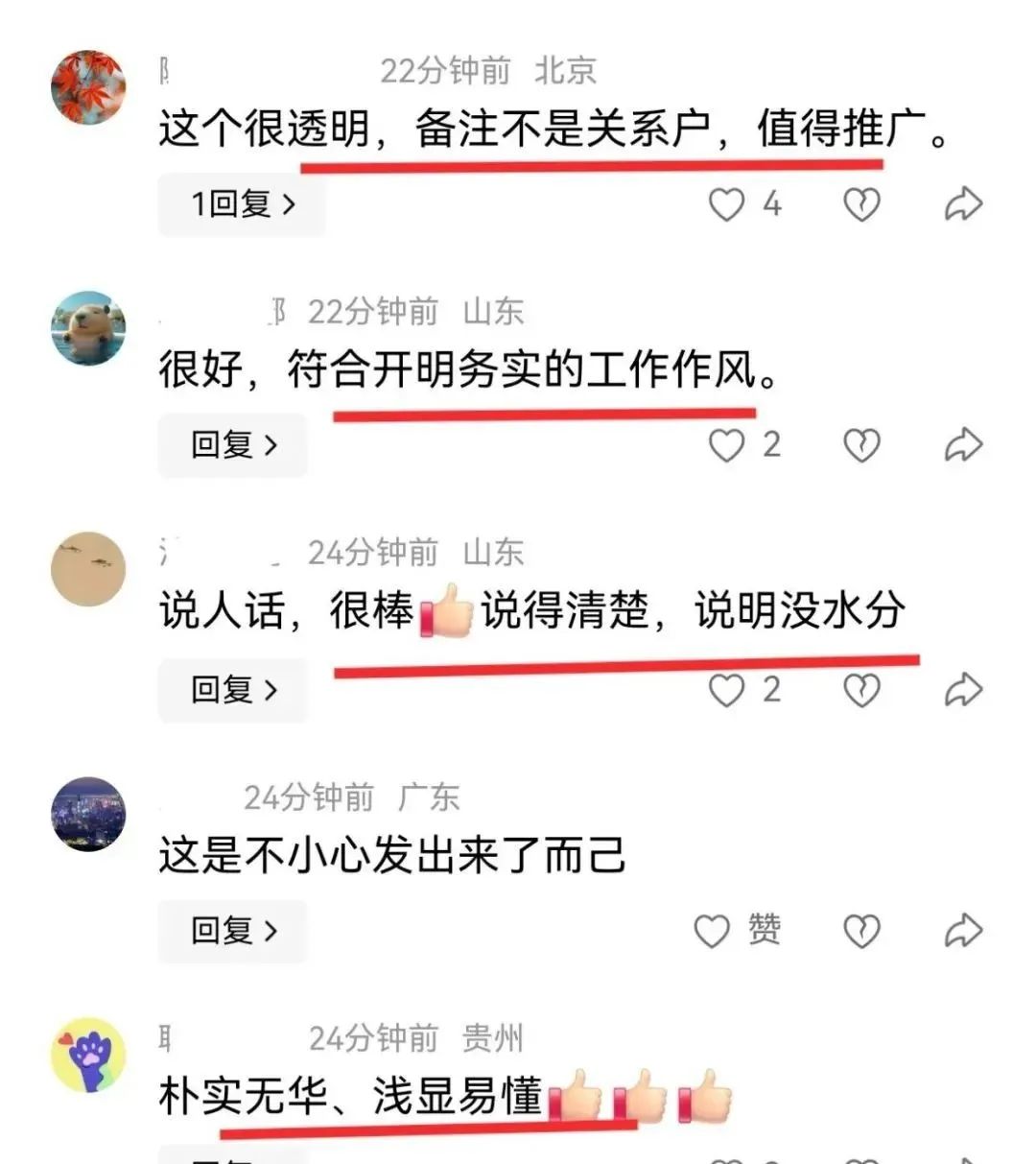Dislike the 广东 user's comment
The height and width of the screenshot is (1164, 1036).
coord(860,931)
